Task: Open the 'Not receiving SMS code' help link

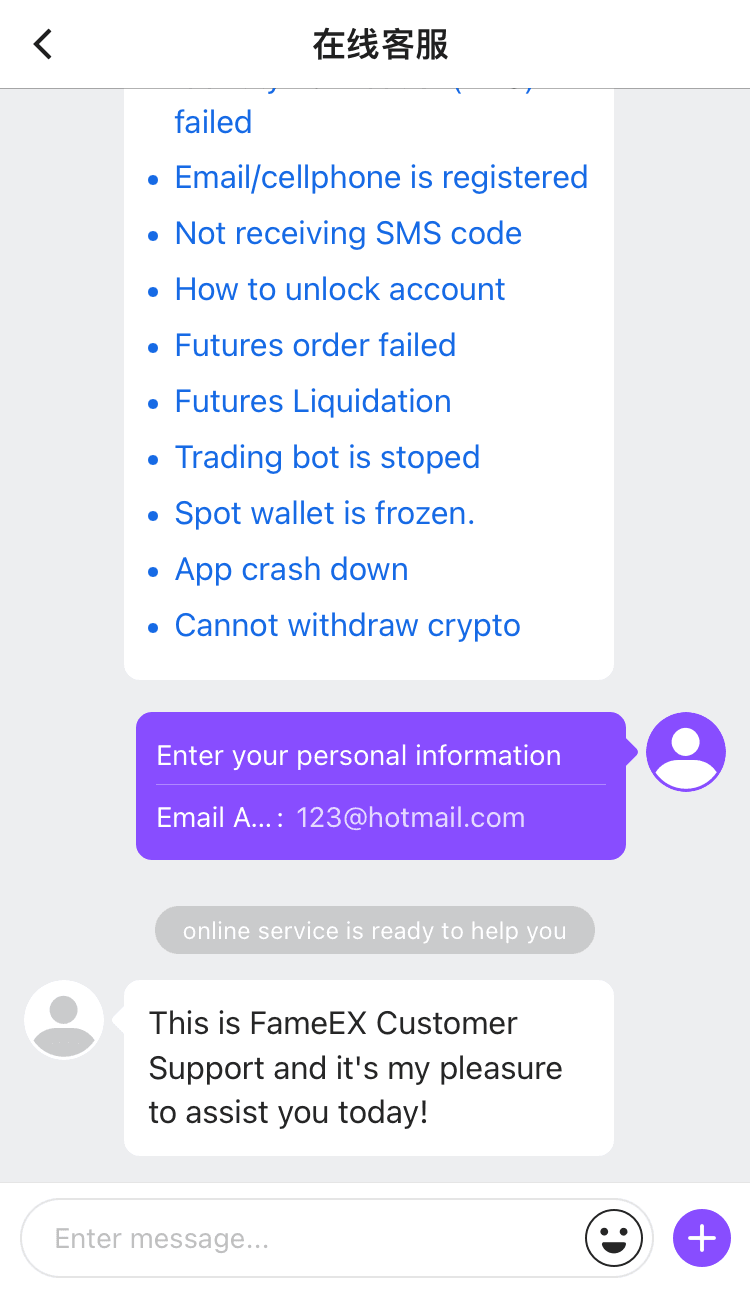Action: 348,234
